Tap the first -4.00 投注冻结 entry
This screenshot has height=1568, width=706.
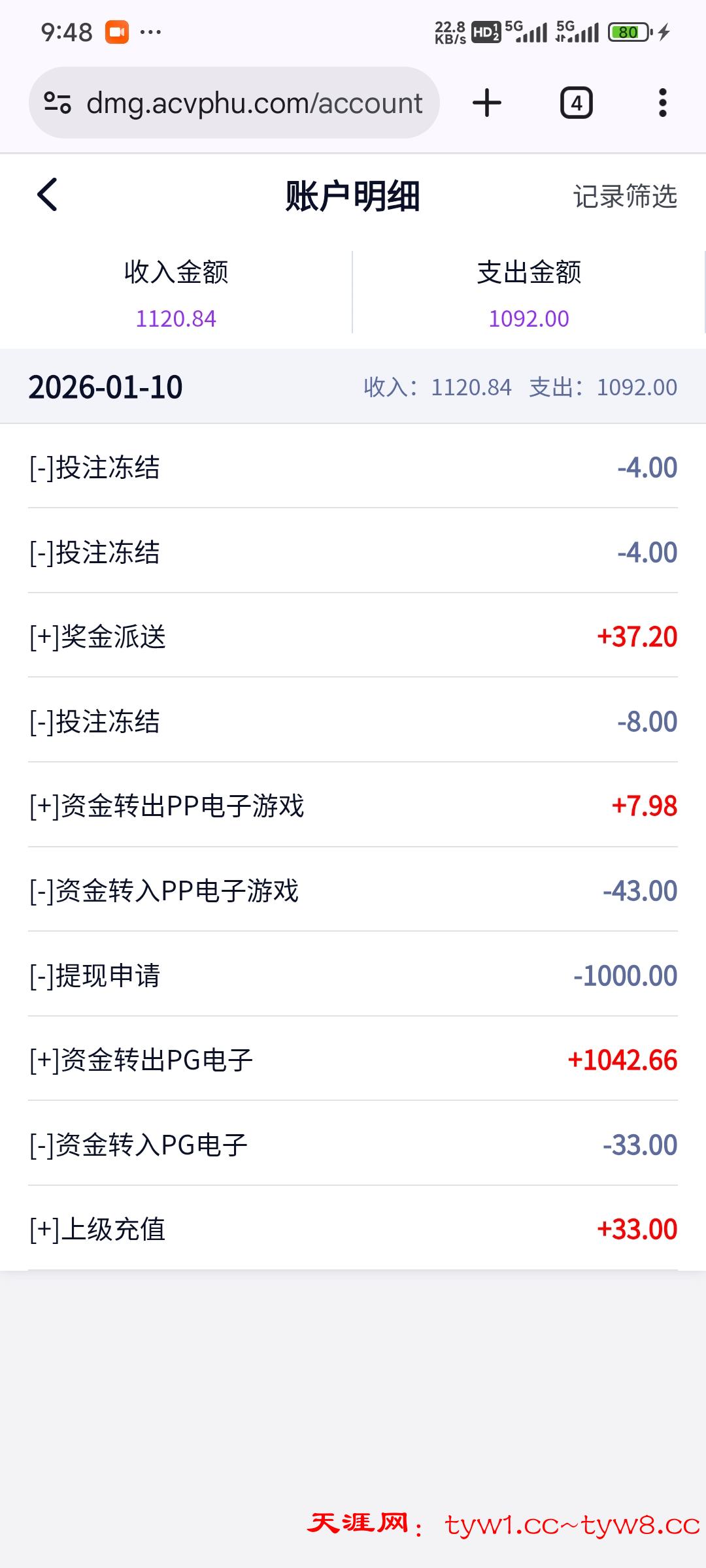tap(353, 466)
